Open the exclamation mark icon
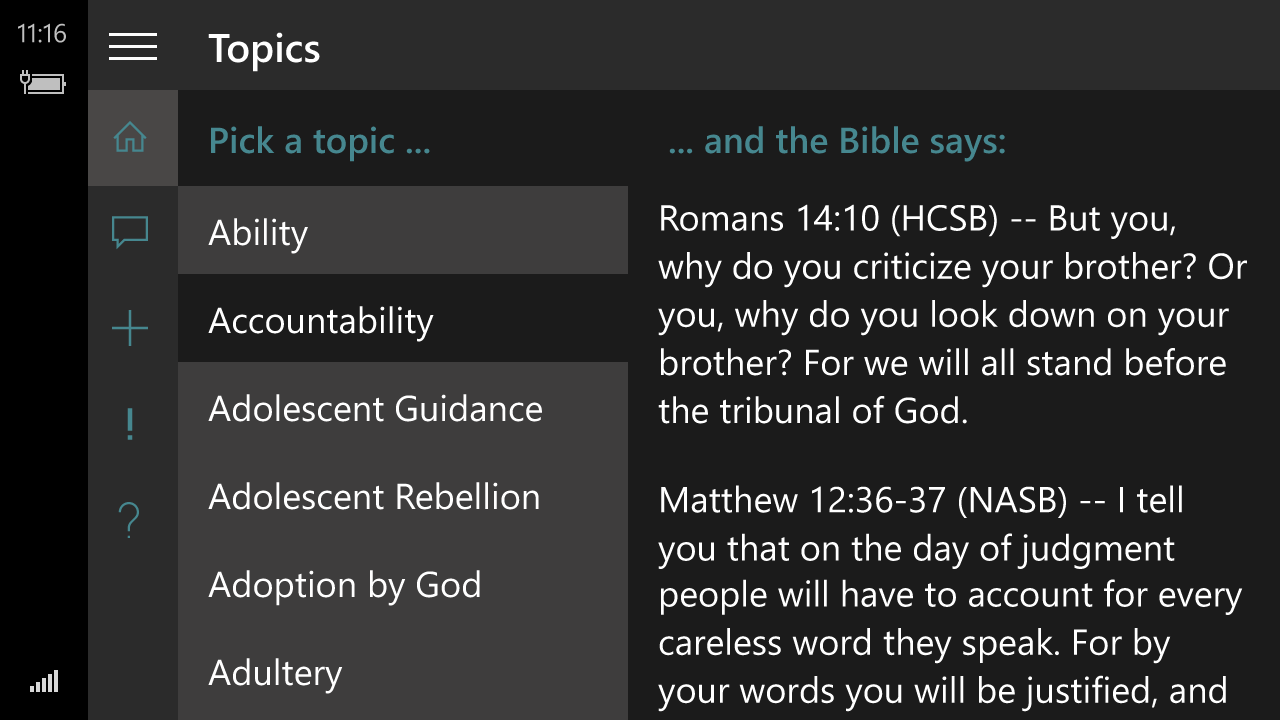The image size is (1280, 720). tap(131, 424)
